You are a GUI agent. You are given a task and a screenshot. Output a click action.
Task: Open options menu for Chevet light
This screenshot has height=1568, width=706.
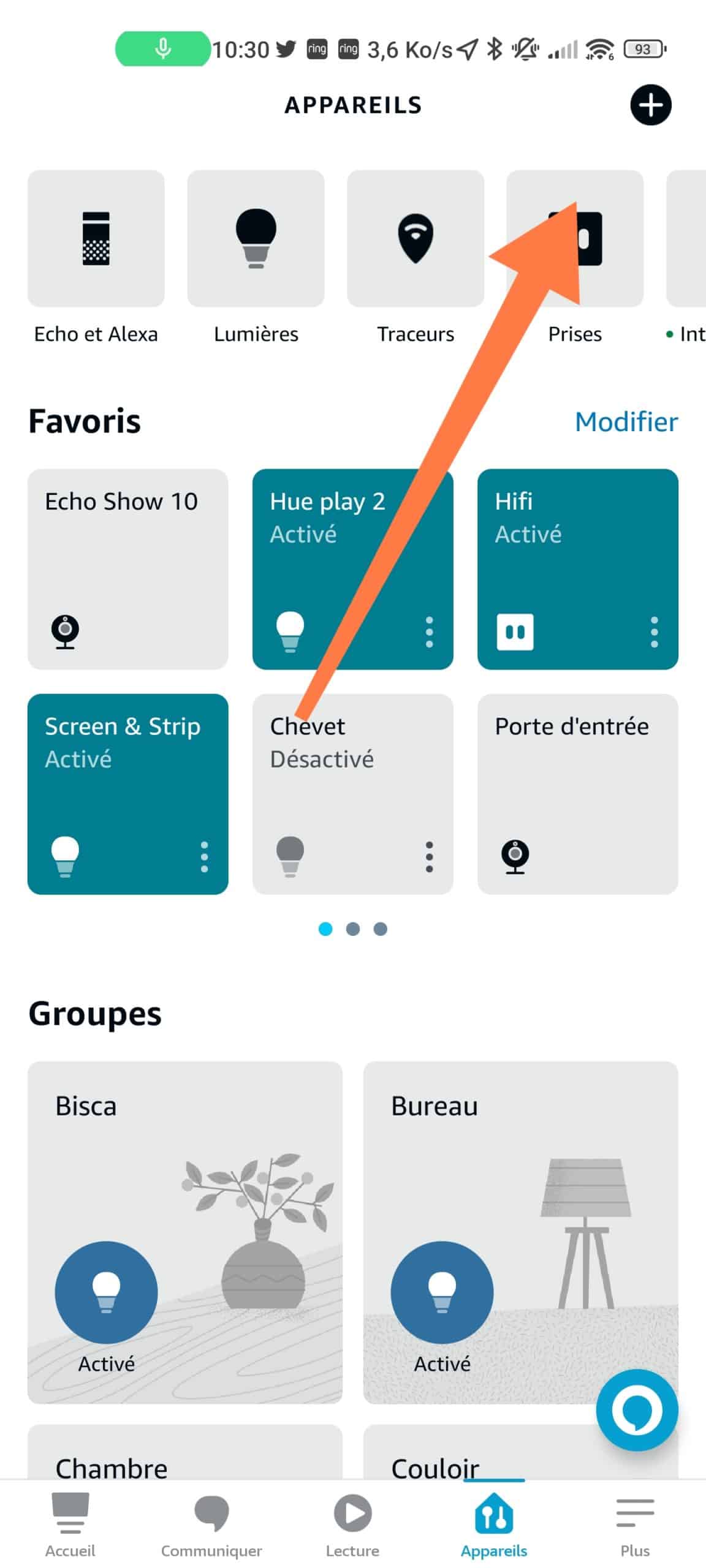coord(429,857)
